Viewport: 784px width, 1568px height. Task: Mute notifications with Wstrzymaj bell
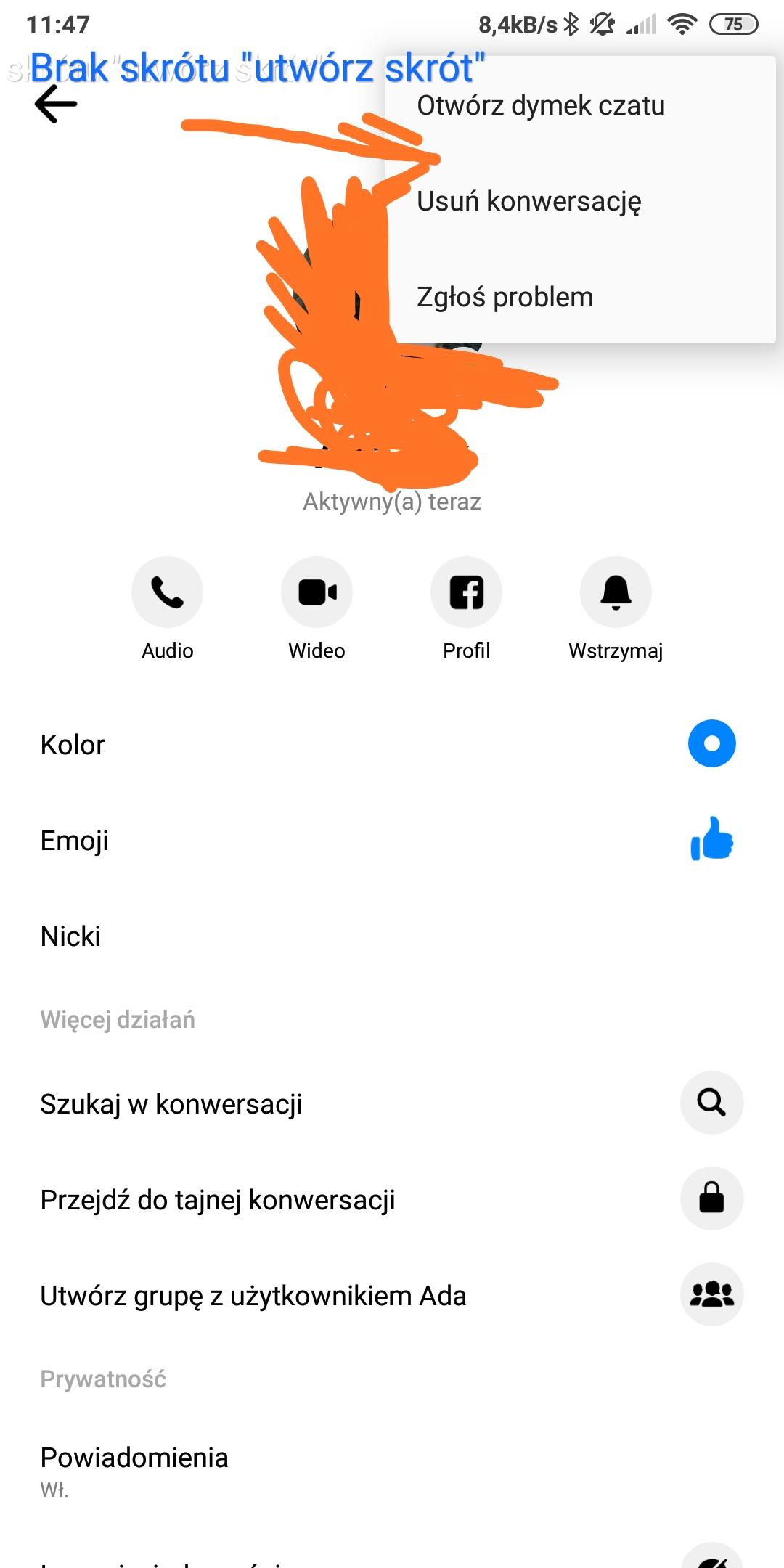(x=616, y=592)
